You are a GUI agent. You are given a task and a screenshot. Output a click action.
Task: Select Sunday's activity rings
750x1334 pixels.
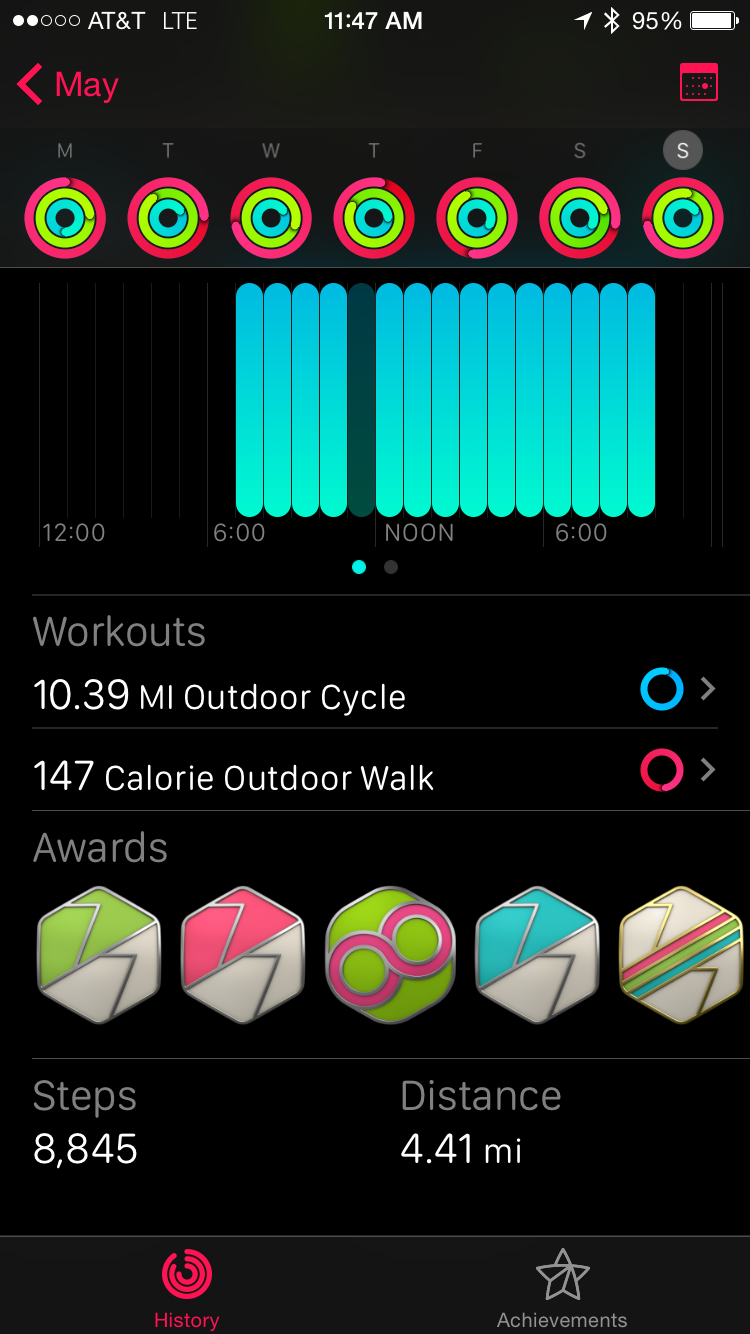point(683,218)
